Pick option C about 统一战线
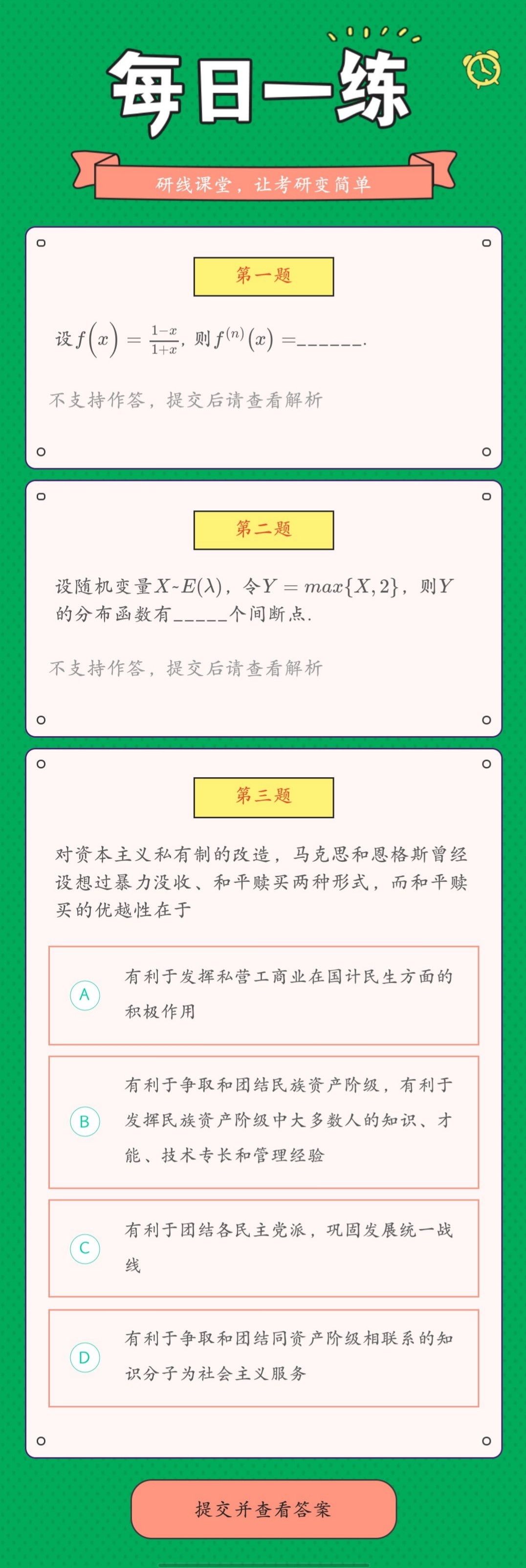Viewport: 526px width, 1568px height. [x=263, y=1248]
